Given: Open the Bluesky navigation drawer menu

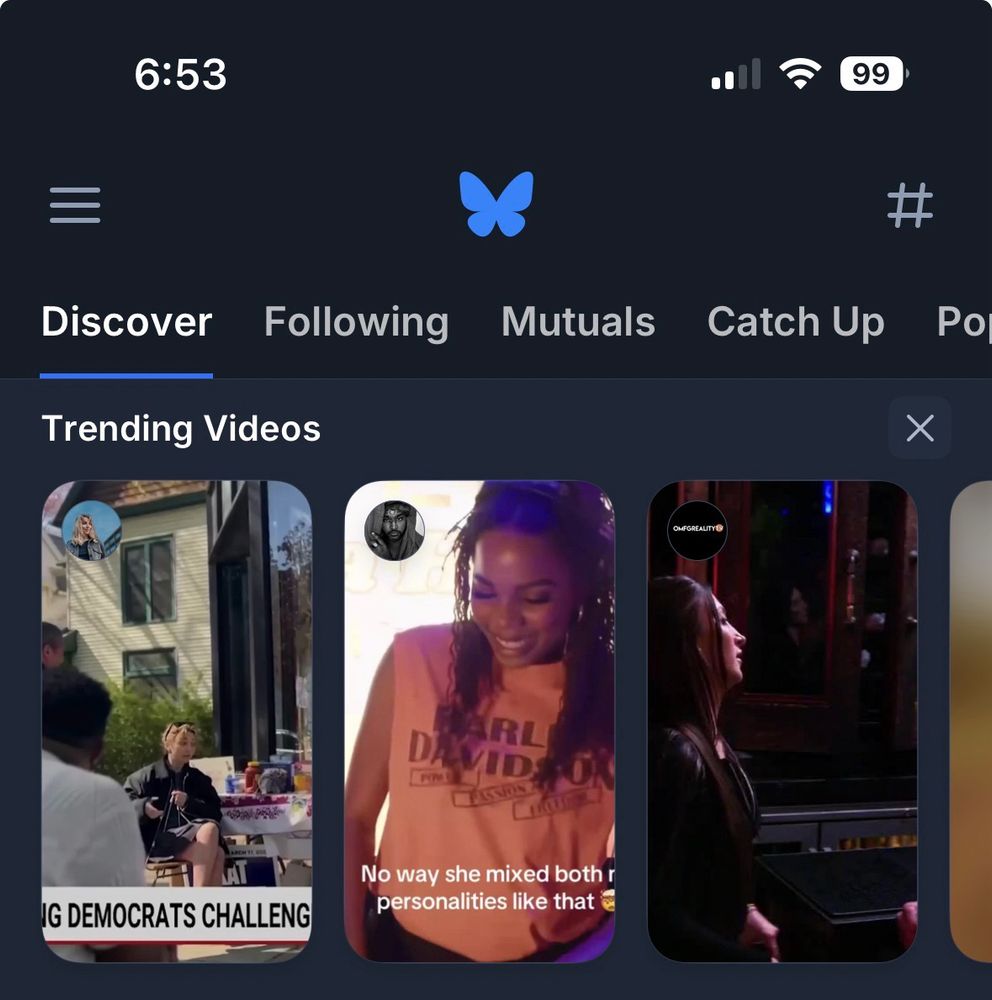Looking at the screenshot, I should (74, 205).
